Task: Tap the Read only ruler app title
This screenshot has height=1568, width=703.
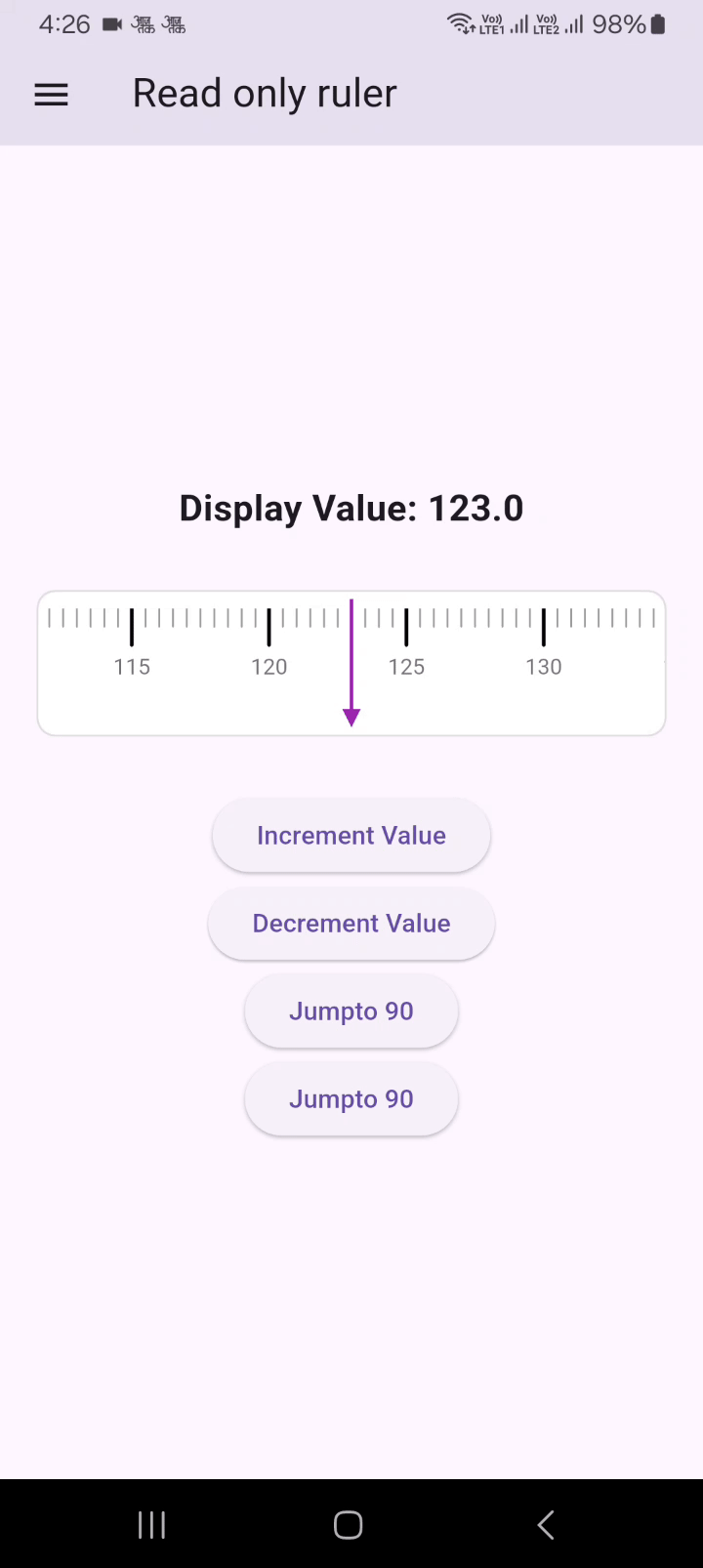Action: pos(264,93)
